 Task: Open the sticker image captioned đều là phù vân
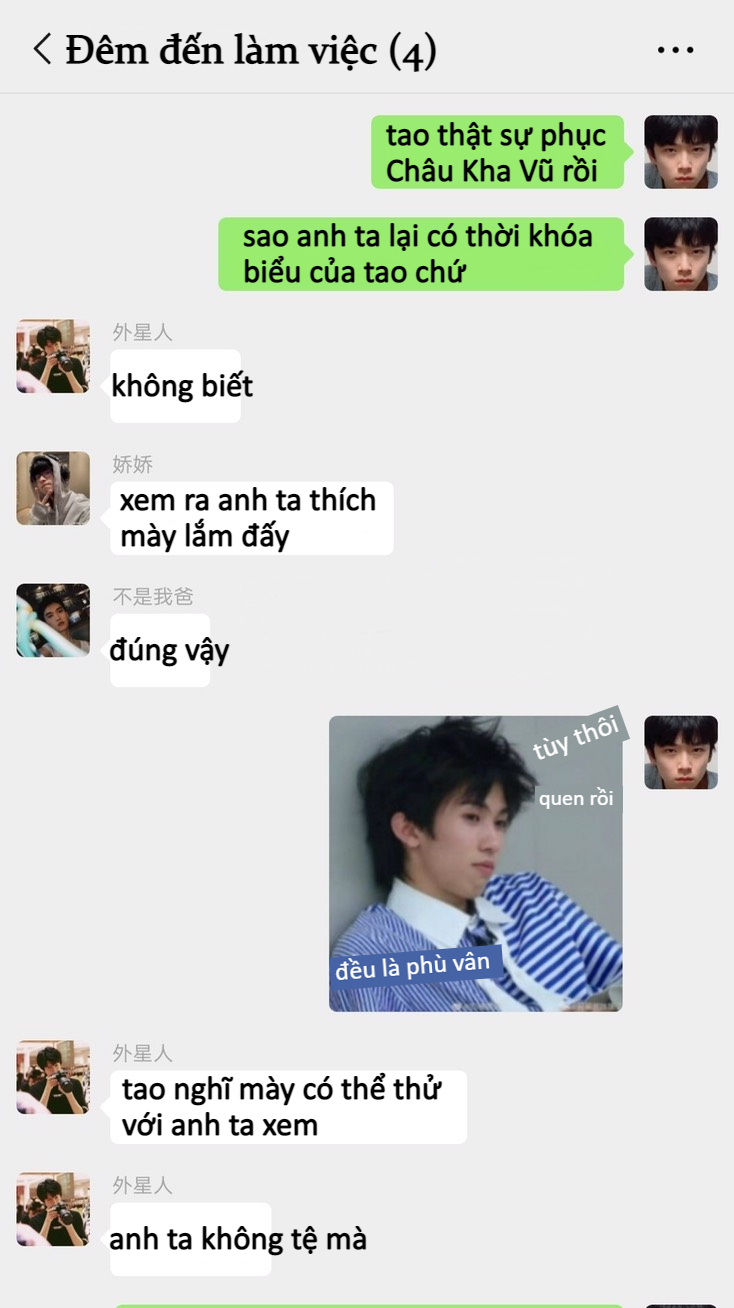(475, 863)
